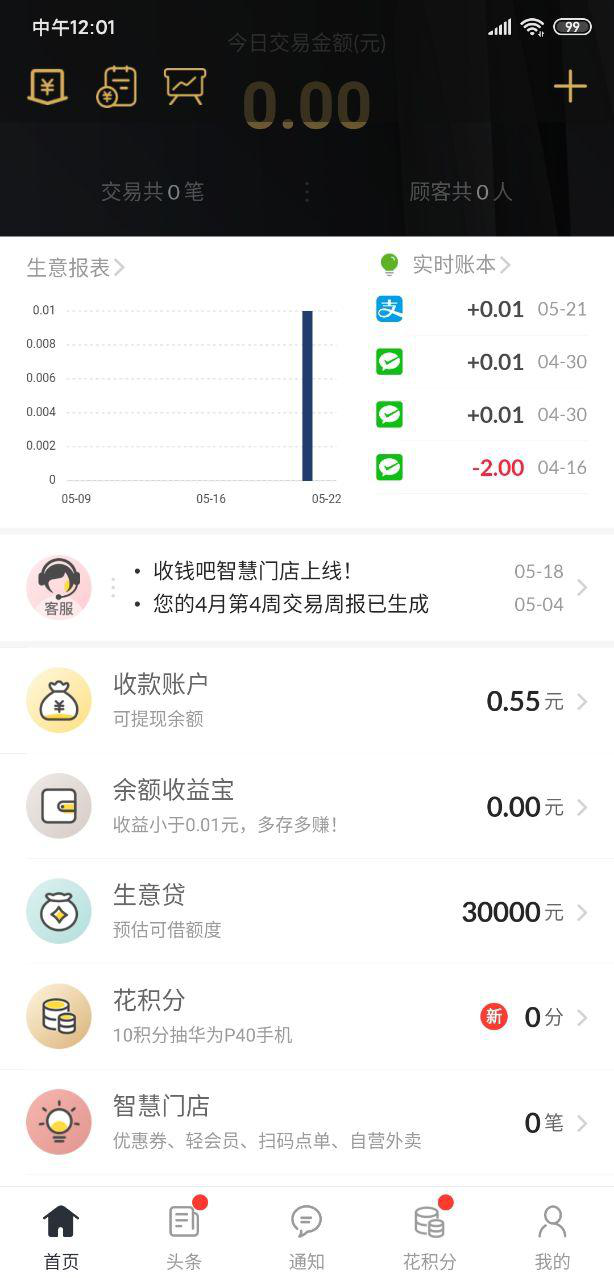Switch to the 花积分 bottom tab

tap(429, 1236)
